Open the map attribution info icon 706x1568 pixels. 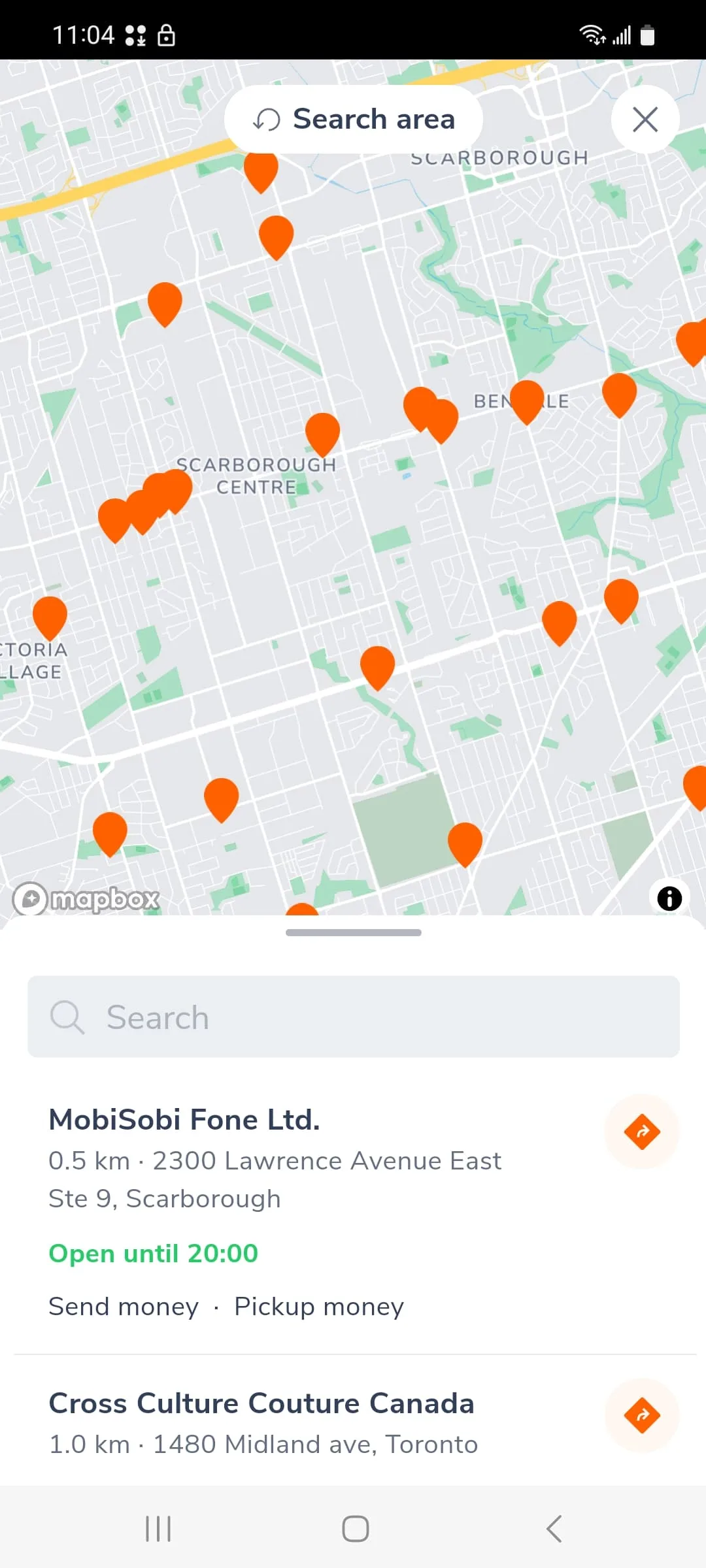click(x=669, y=898)
